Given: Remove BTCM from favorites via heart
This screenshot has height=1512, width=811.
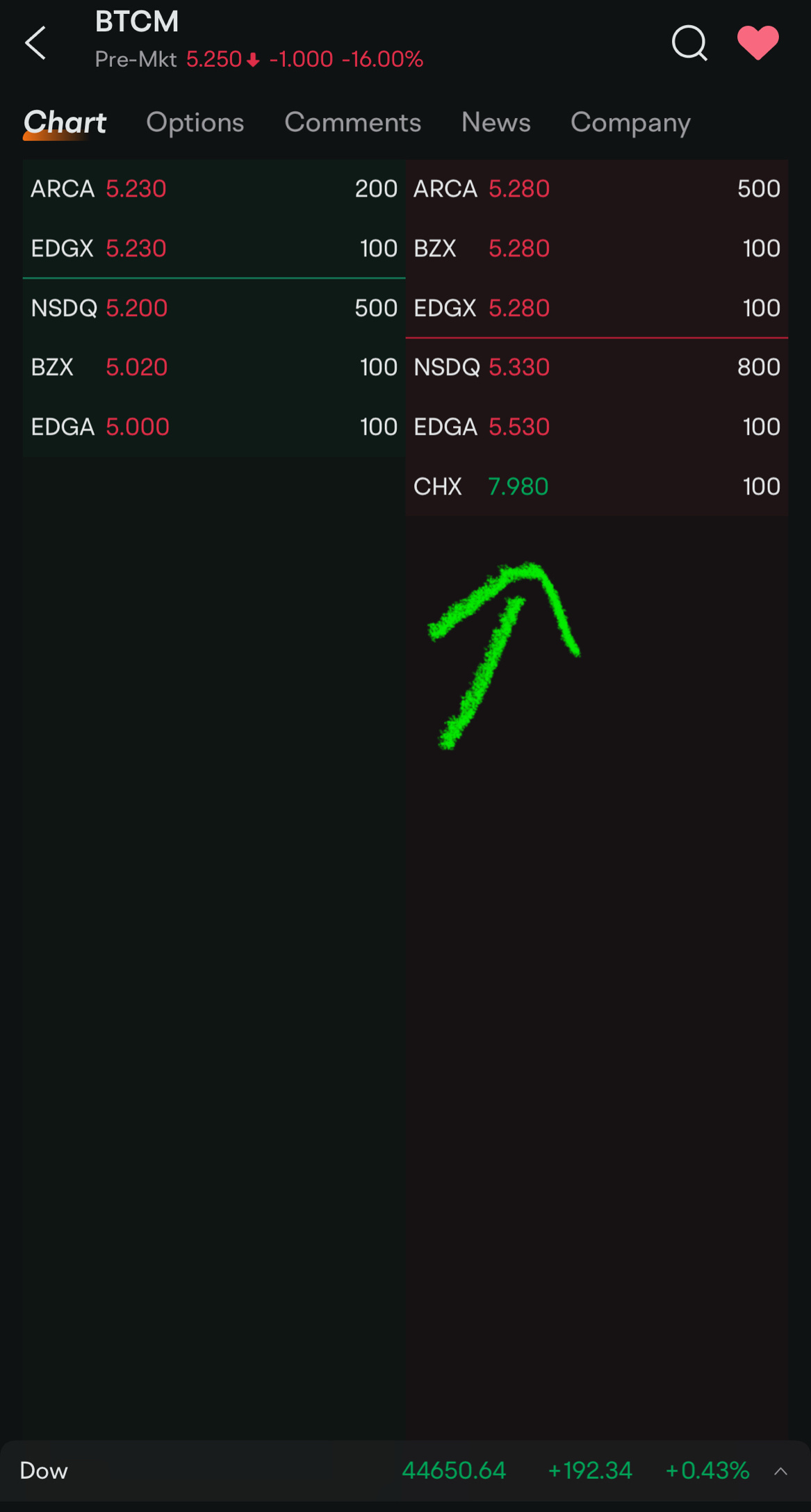Looking at the screenshot, I should pos(757,43).
